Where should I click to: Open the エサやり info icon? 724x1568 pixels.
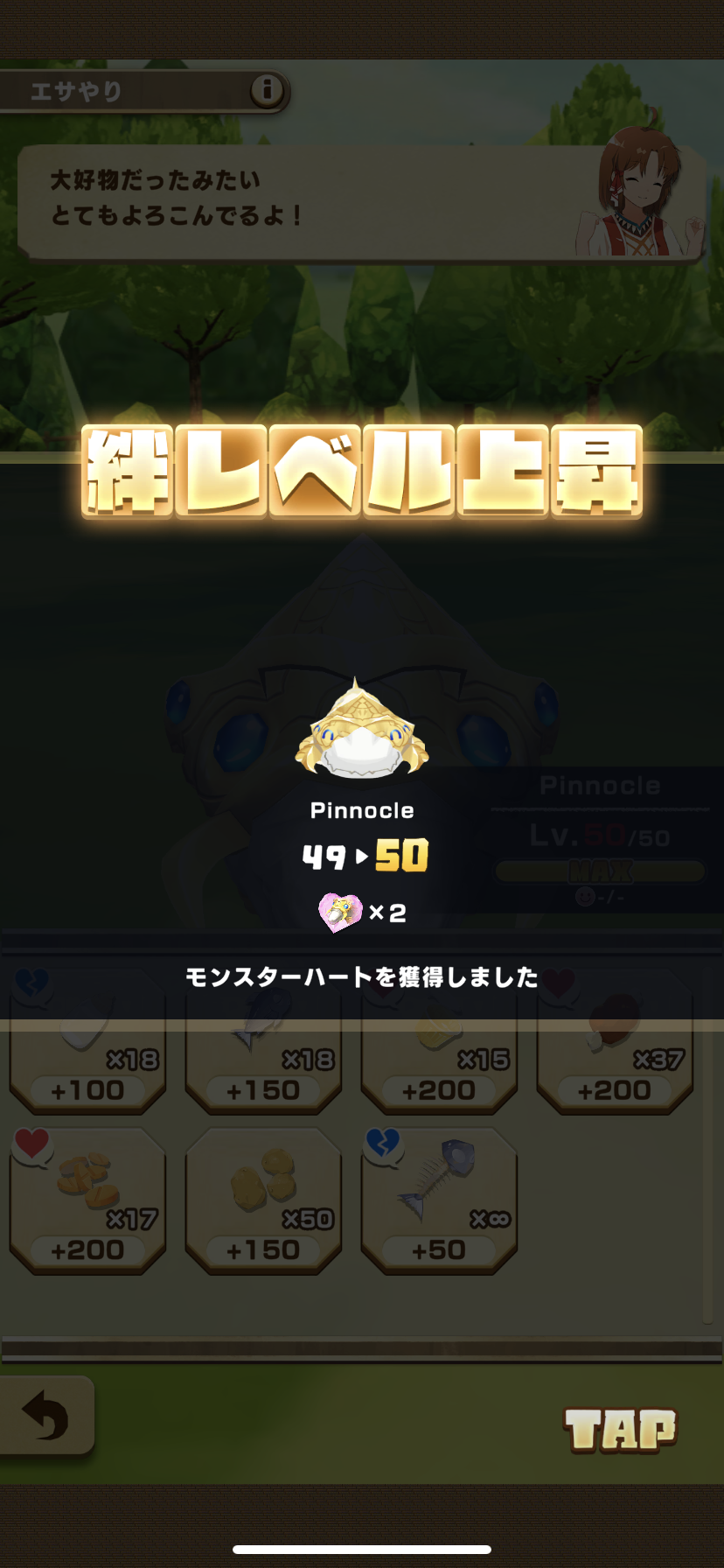(x=268, y=89)
